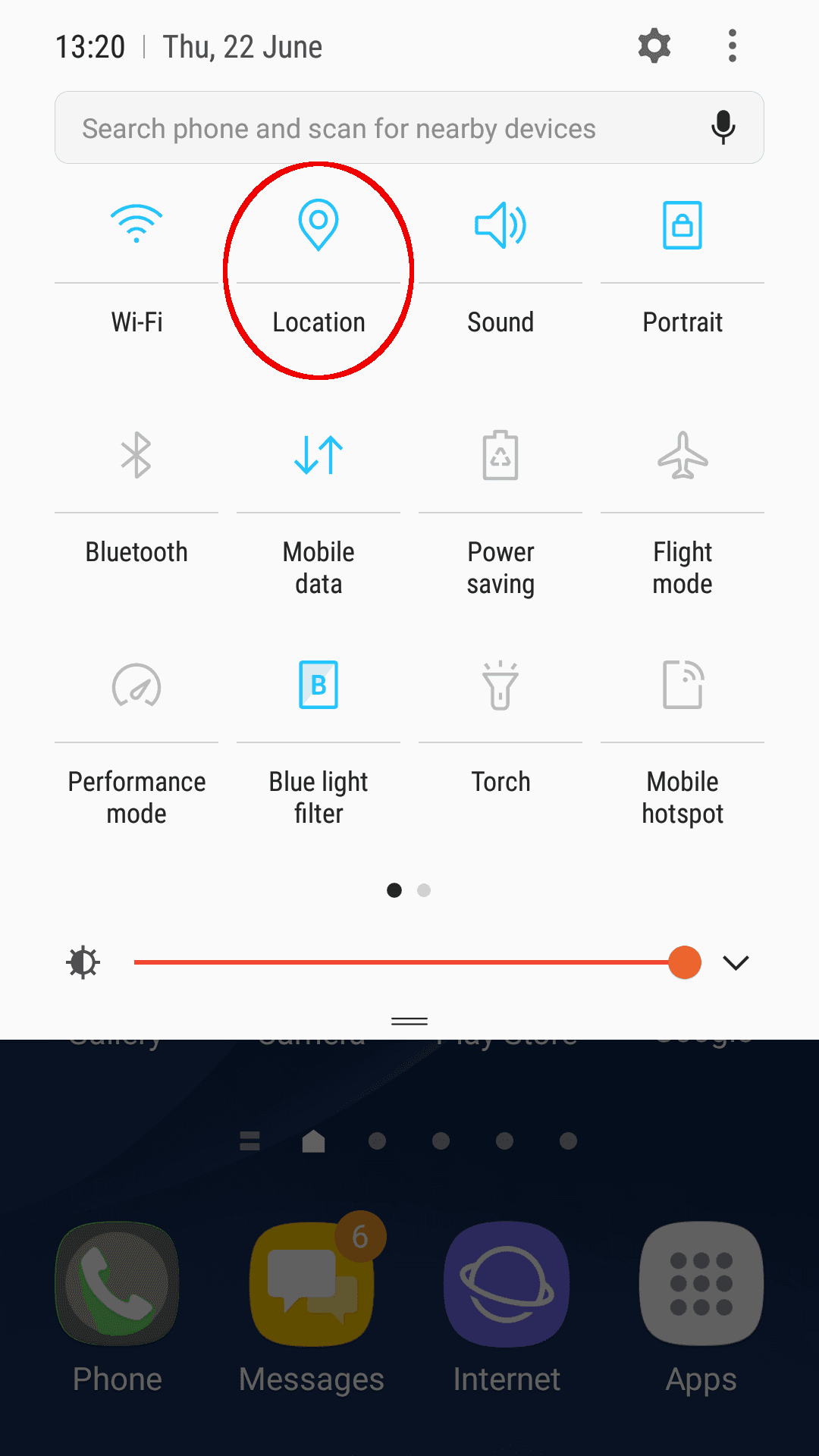Tap the search phone and nearby devices field
Viewport: 819px width, 1456px height.
[379, 128]
